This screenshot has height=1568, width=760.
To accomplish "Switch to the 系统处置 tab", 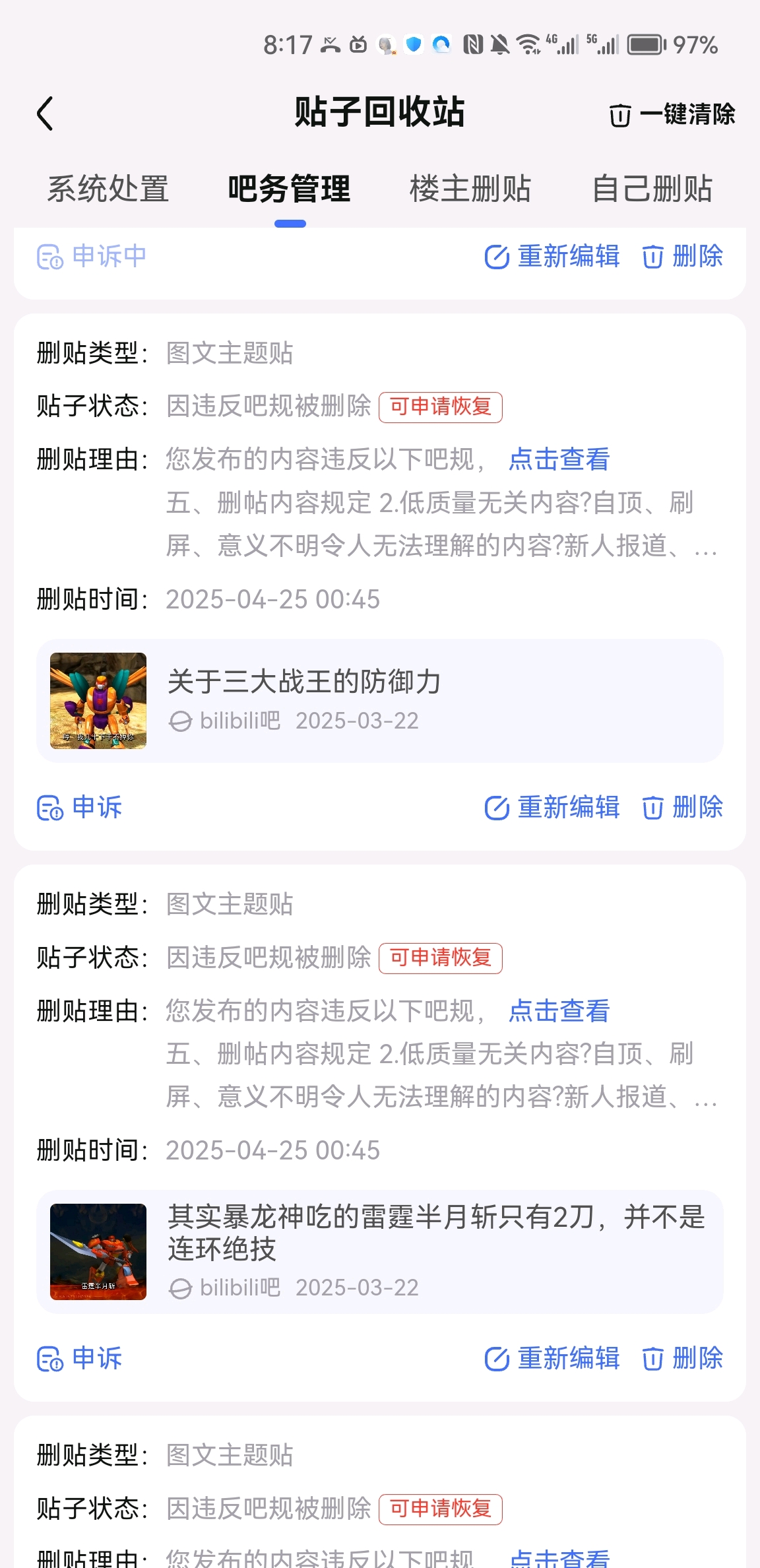I will pos(108,189).
